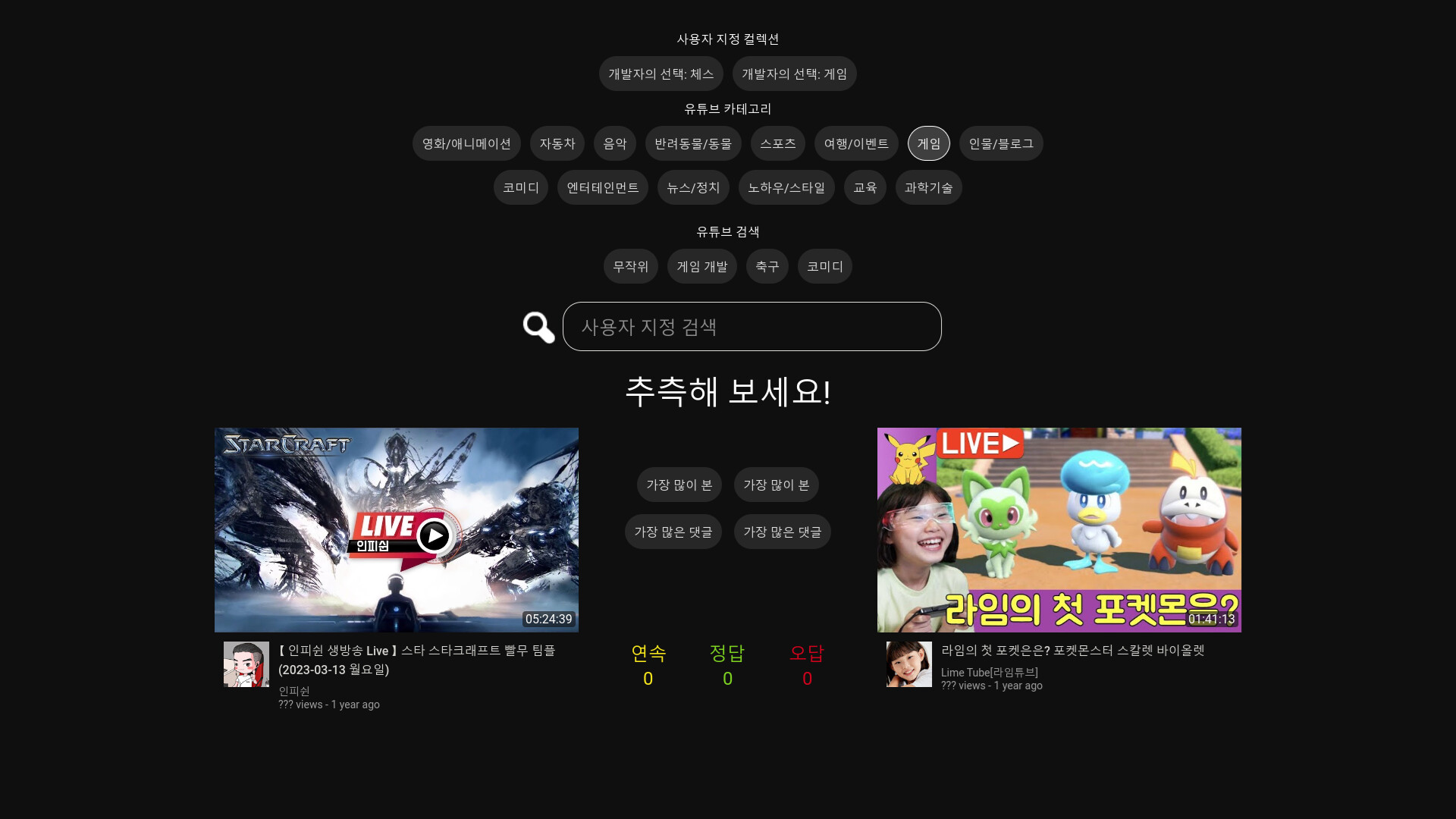This screenshot has width=1456, height=819.
Task: Switch to the 자동차 category
Action: [557, 143]
